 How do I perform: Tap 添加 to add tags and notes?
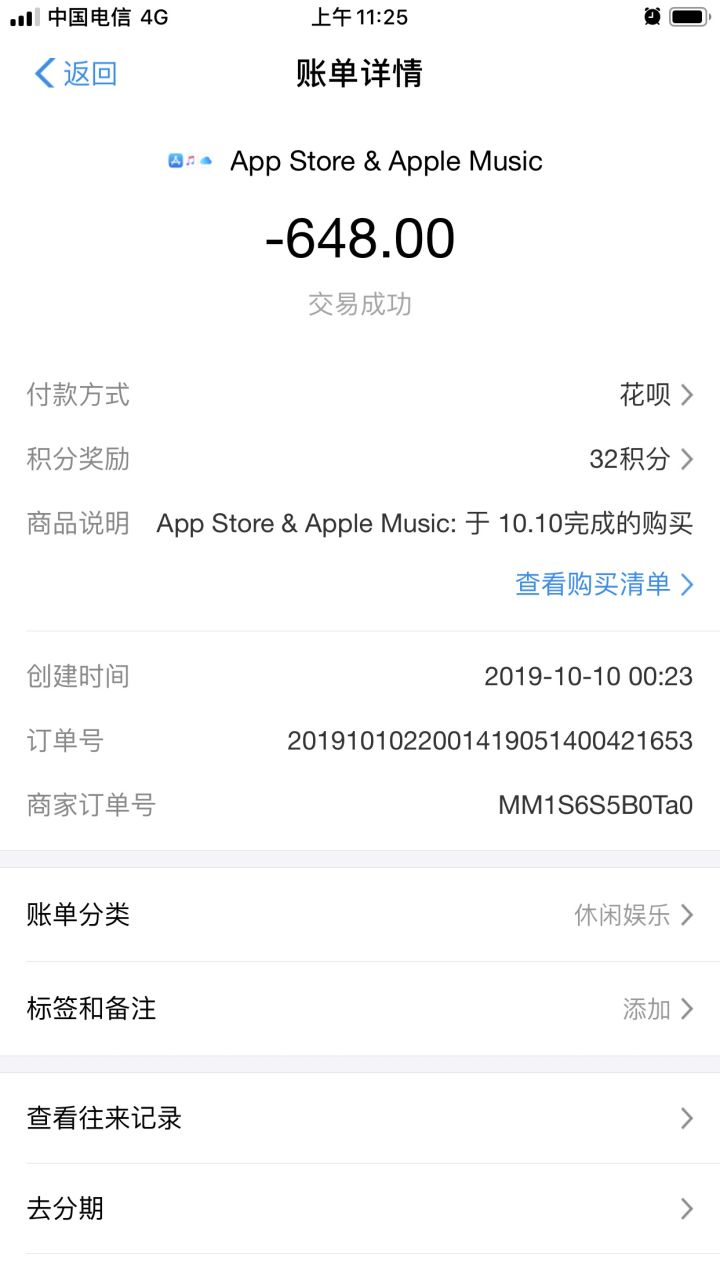click(x=645, y=1008)
